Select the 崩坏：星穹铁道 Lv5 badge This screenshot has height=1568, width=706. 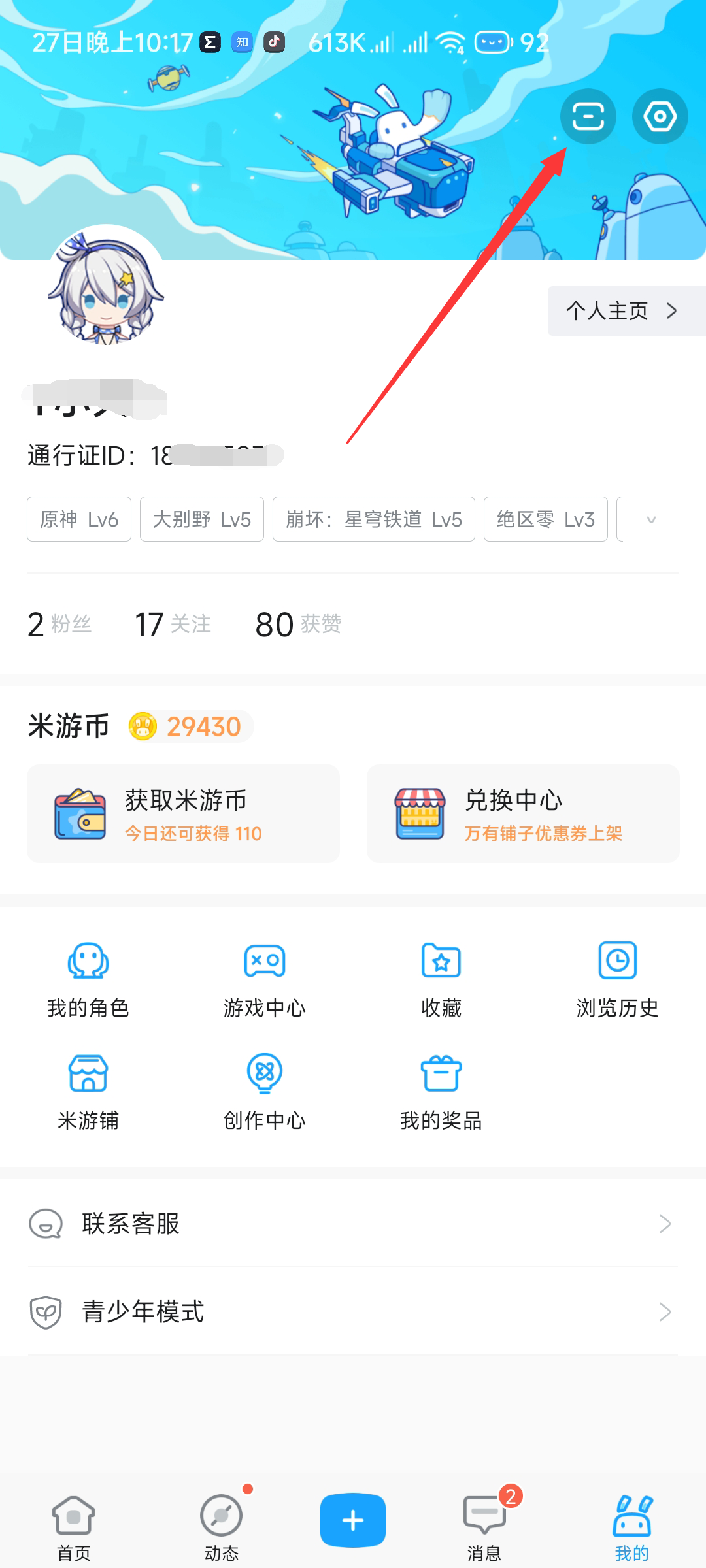(374, 519)
